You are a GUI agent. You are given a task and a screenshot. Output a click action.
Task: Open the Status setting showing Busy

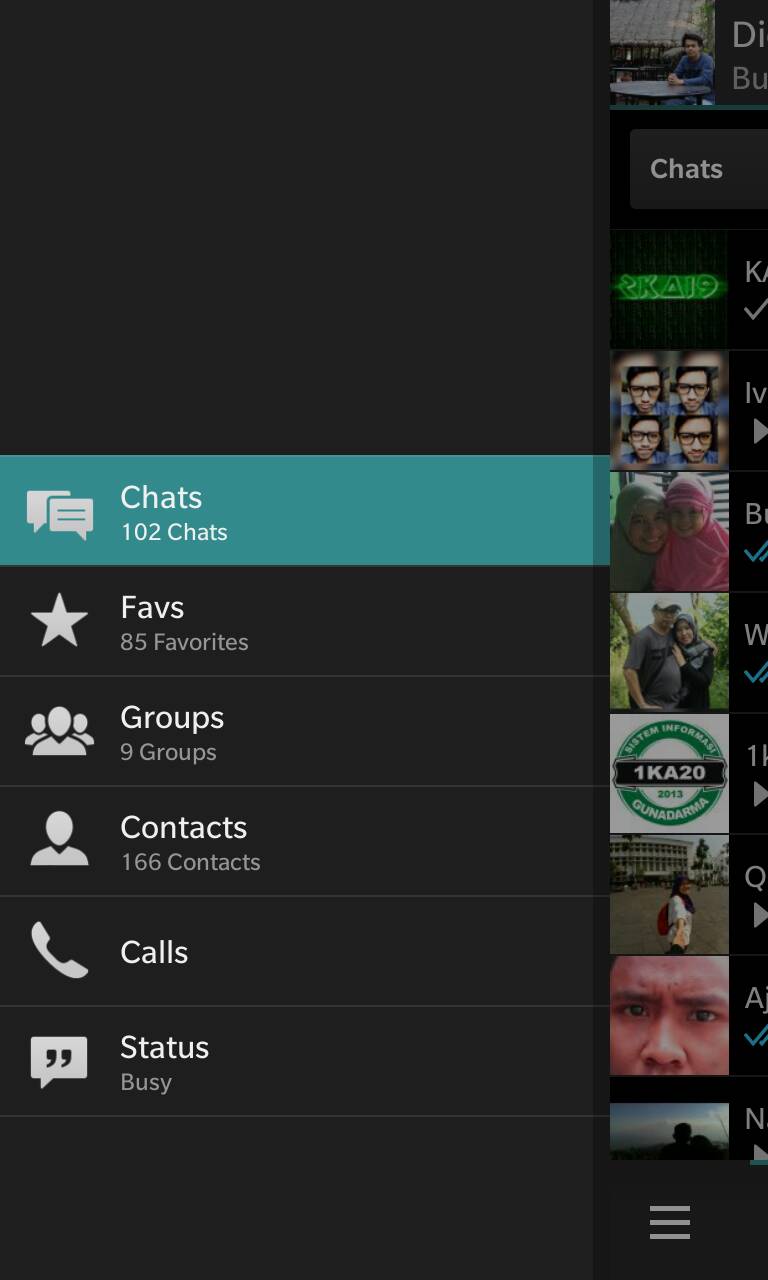point(300,1062)
